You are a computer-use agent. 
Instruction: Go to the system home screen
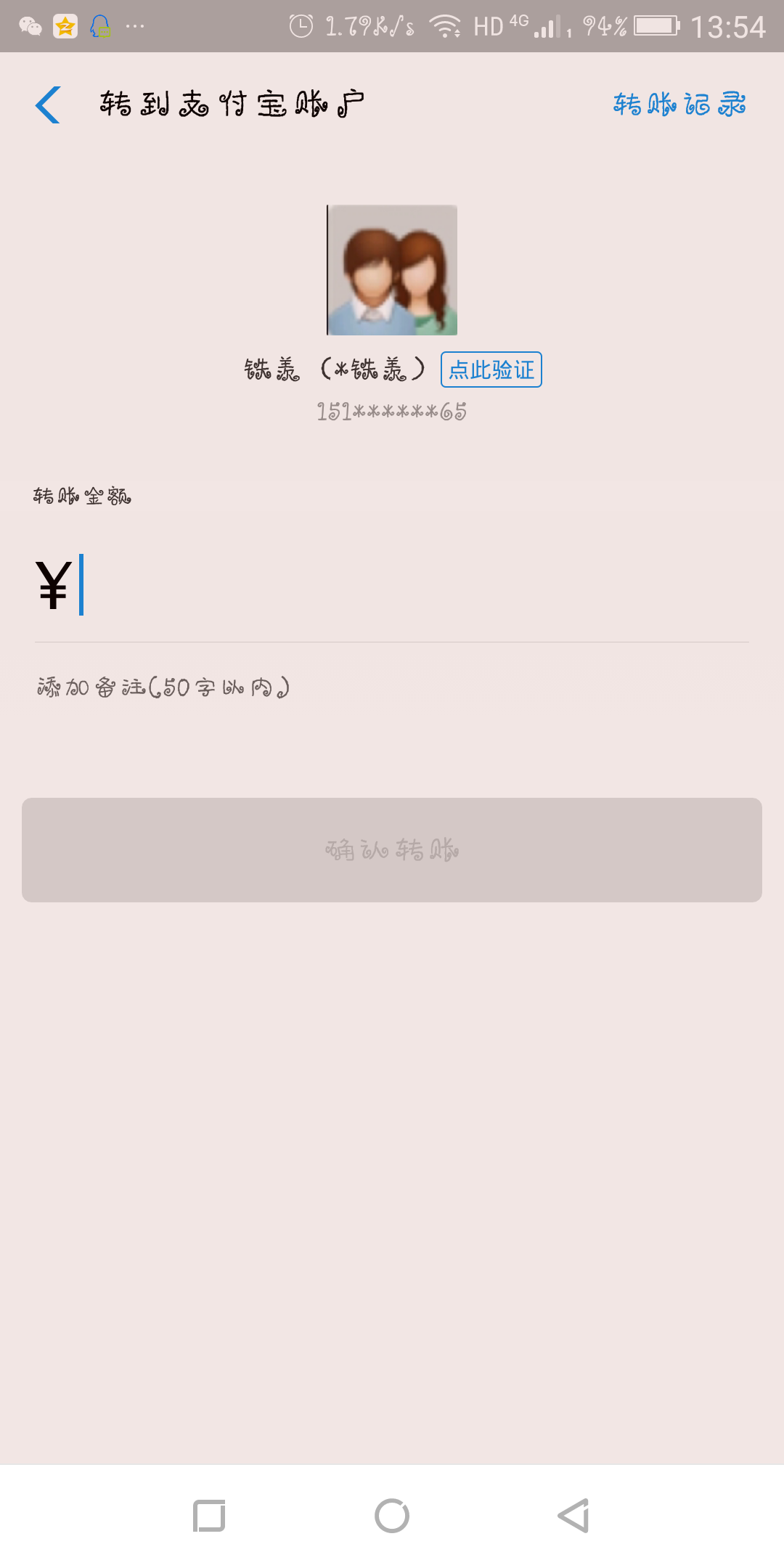392,1516
